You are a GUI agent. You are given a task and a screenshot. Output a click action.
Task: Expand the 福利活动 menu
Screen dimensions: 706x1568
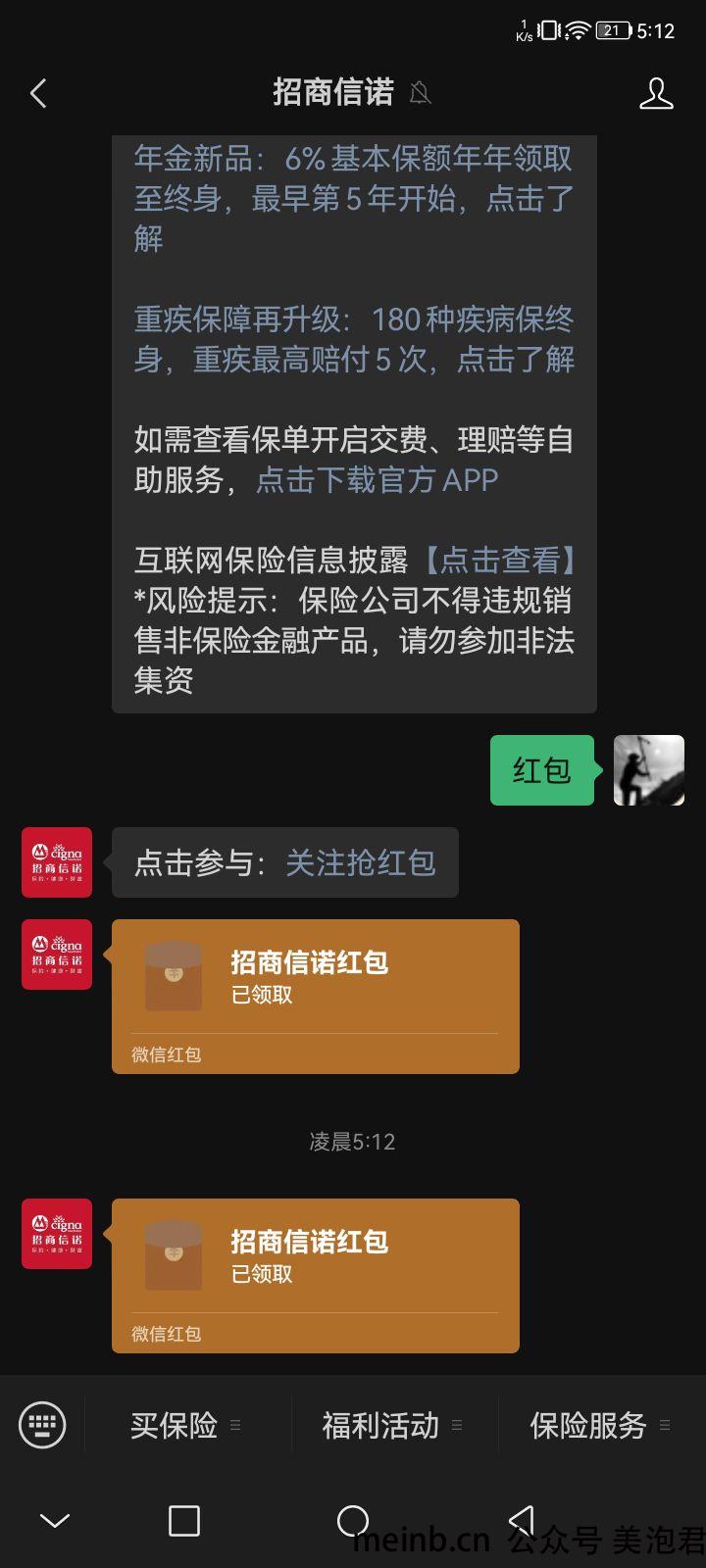point(392,1425)
